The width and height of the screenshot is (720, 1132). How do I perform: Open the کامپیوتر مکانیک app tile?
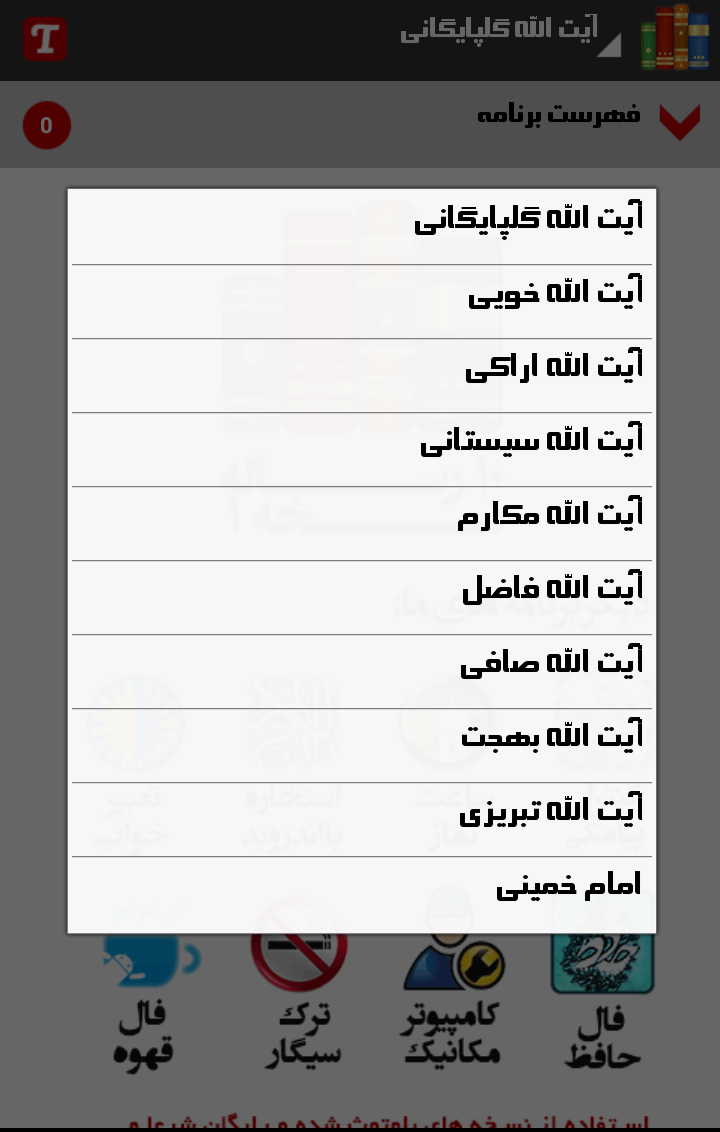click(x=452, y=1000)
